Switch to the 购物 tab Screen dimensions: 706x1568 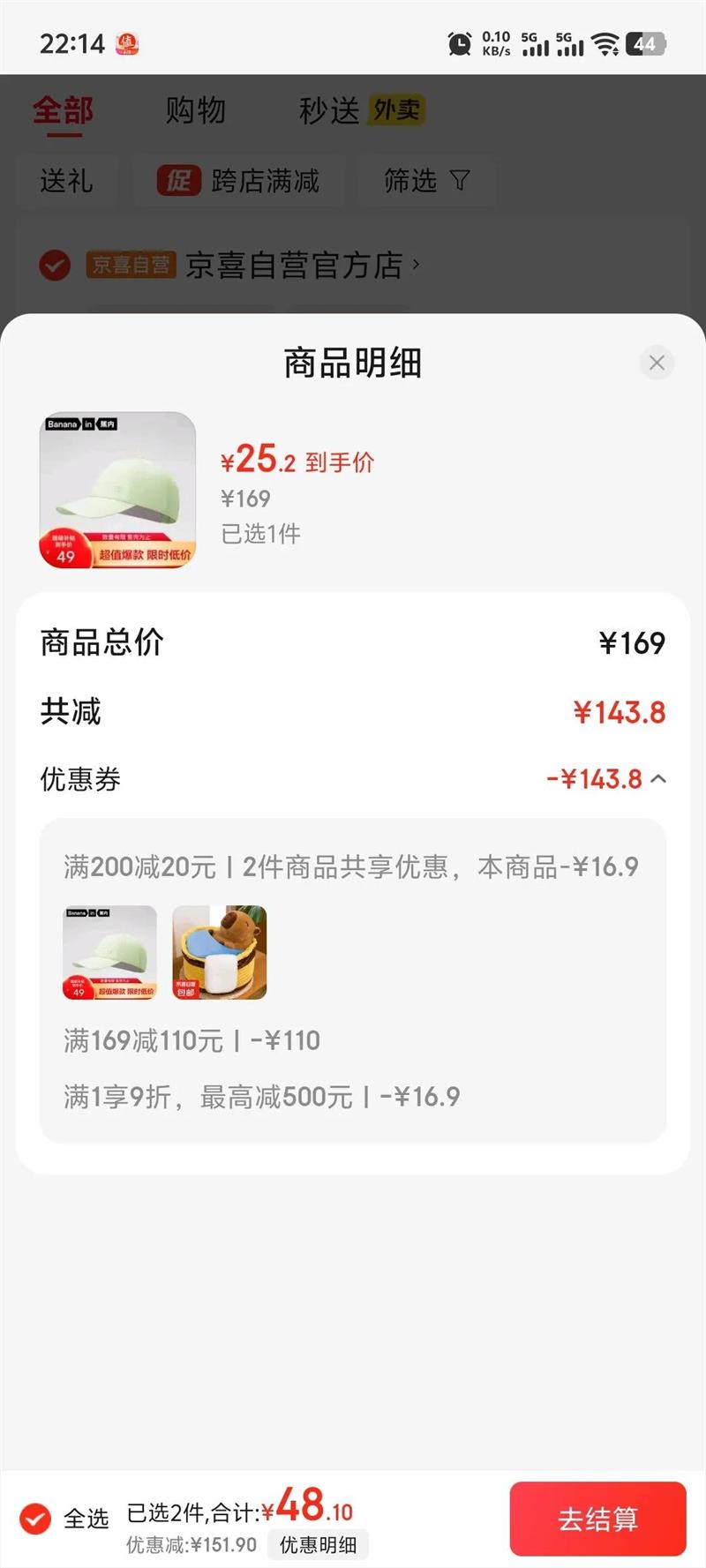coord(195,111)
